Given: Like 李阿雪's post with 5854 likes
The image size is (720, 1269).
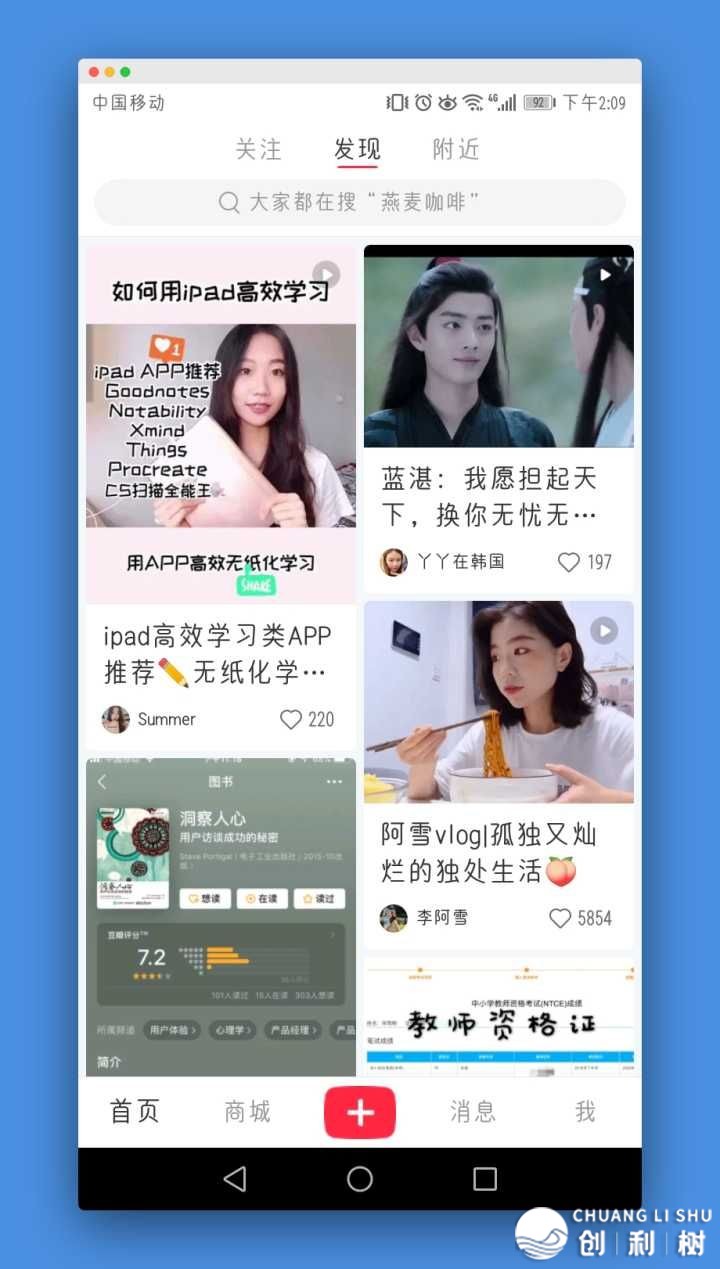Looking at the screenshot, I should click(x=560, y=918).
